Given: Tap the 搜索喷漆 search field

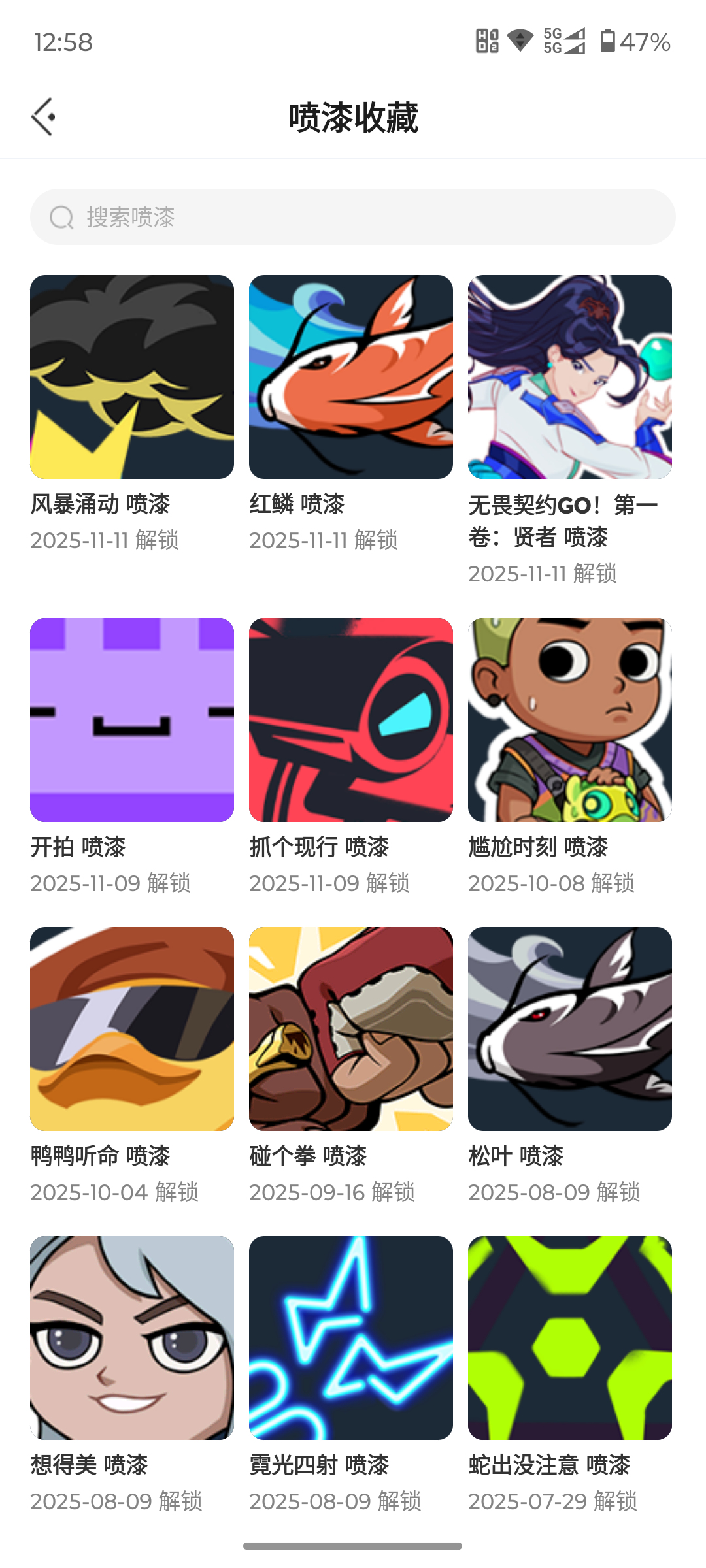Looking at the screenshot, I should [353, 217].
